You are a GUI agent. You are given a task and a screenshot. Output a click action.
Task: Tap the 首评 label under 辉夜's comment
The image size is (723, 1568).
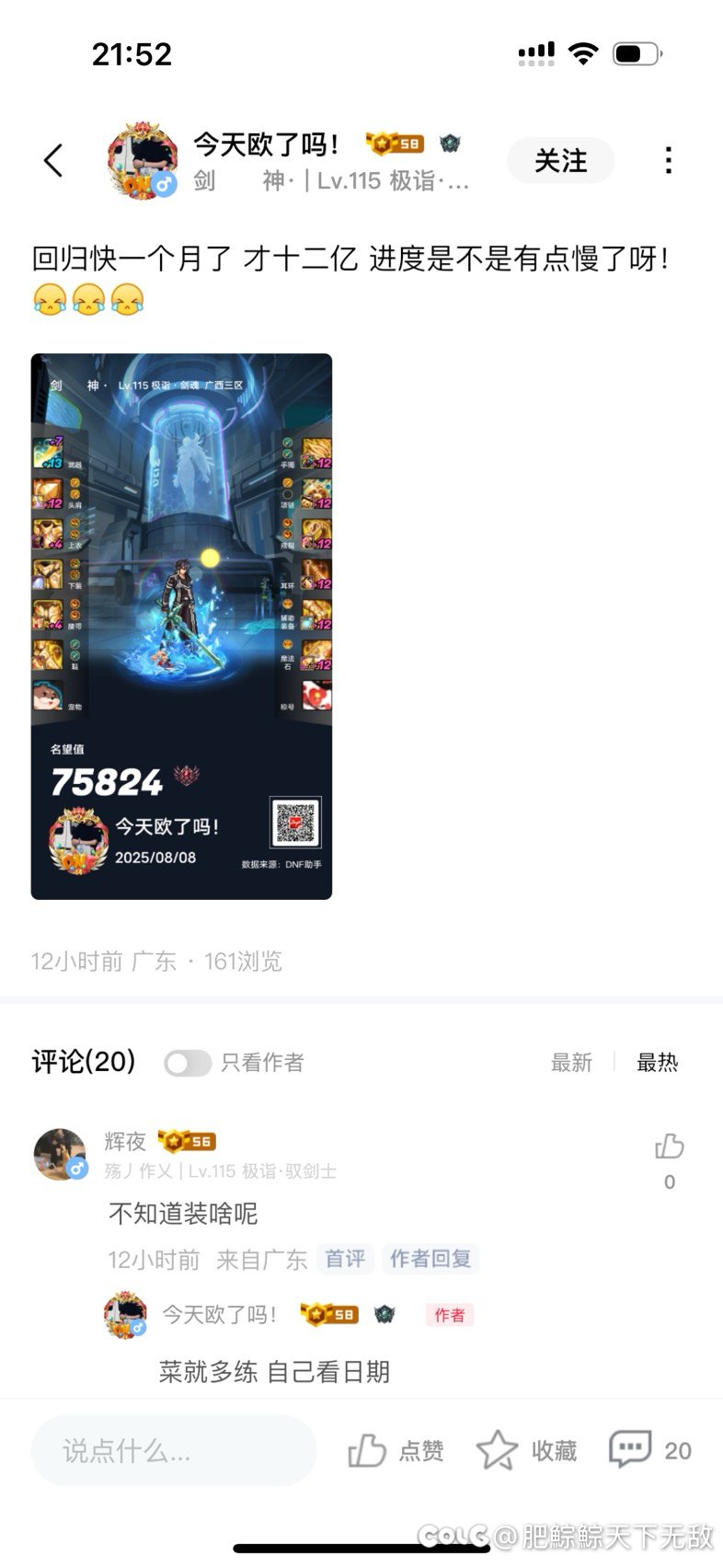[345, 1260]
